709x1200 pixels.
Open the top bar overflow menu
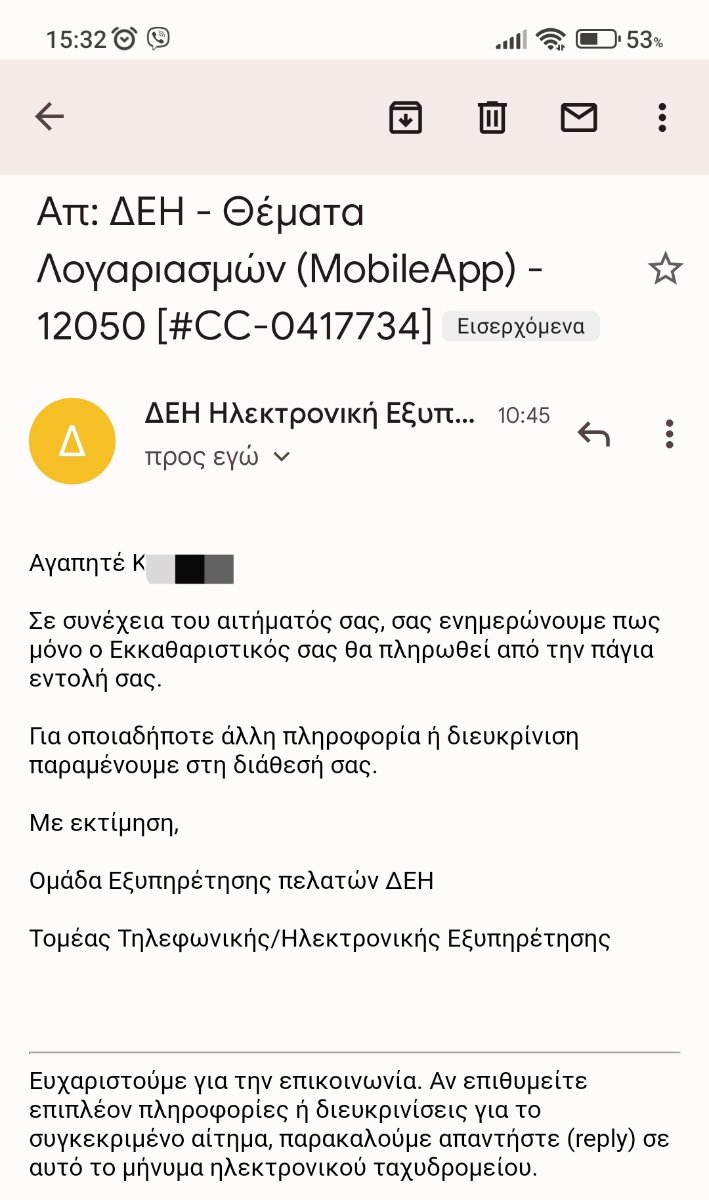[662, 118]
